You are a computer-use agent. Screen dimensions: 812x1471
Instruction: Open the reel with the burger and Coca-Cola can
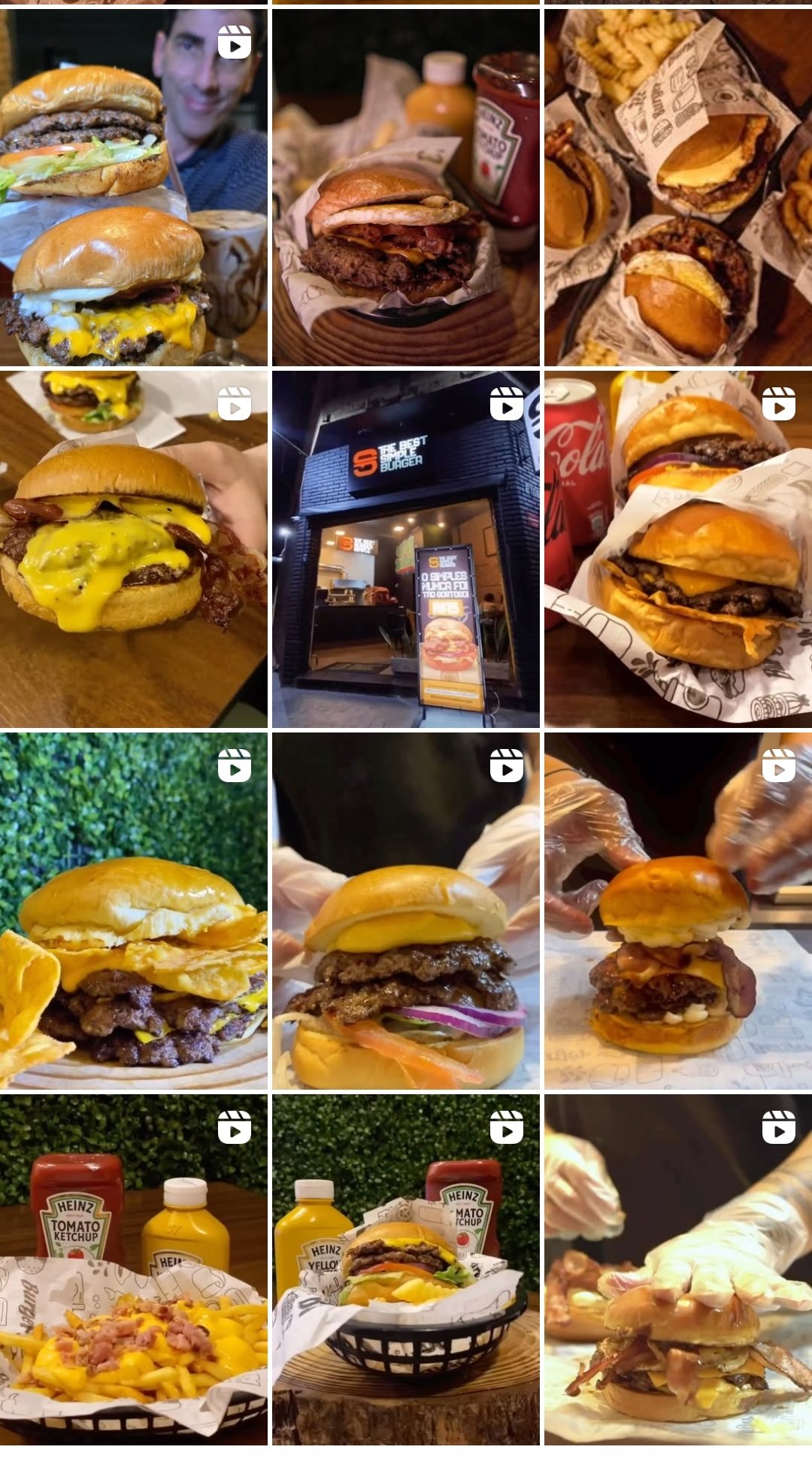pyautogui.click(x=677, y=549)
